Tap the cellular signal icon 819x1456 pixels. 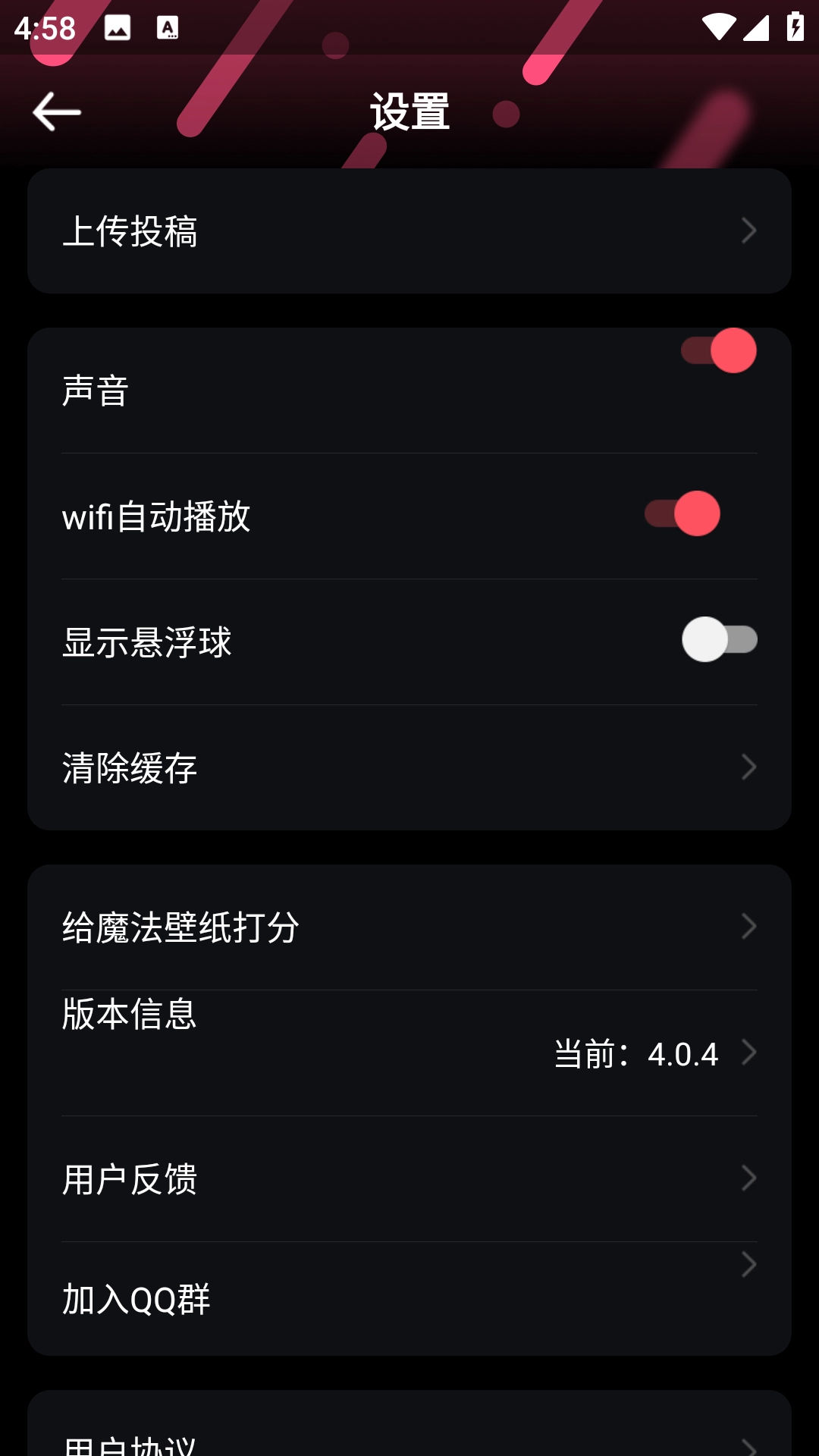coord(757,27)
